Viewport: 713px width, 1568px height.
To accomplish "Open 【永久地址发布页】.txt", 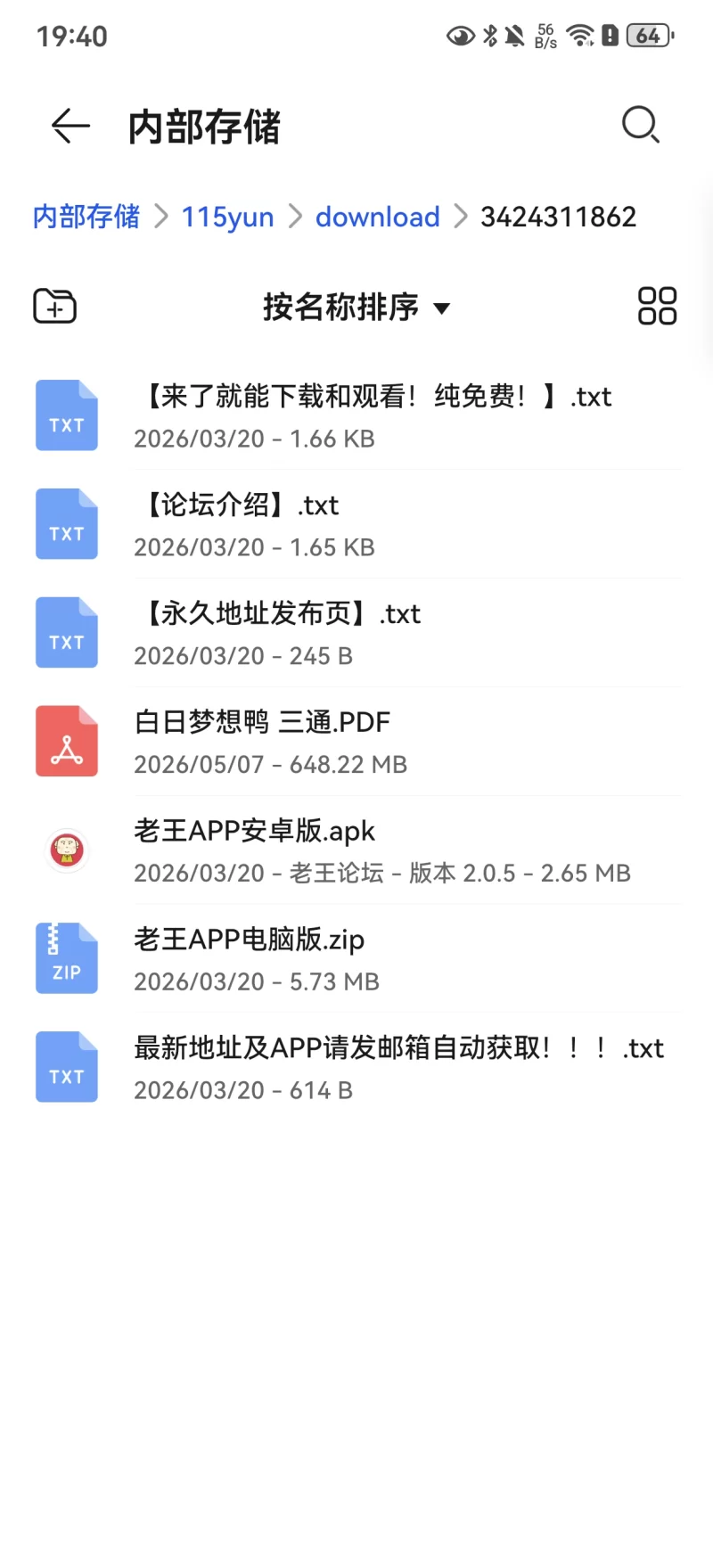I will (x=356, y=633).
